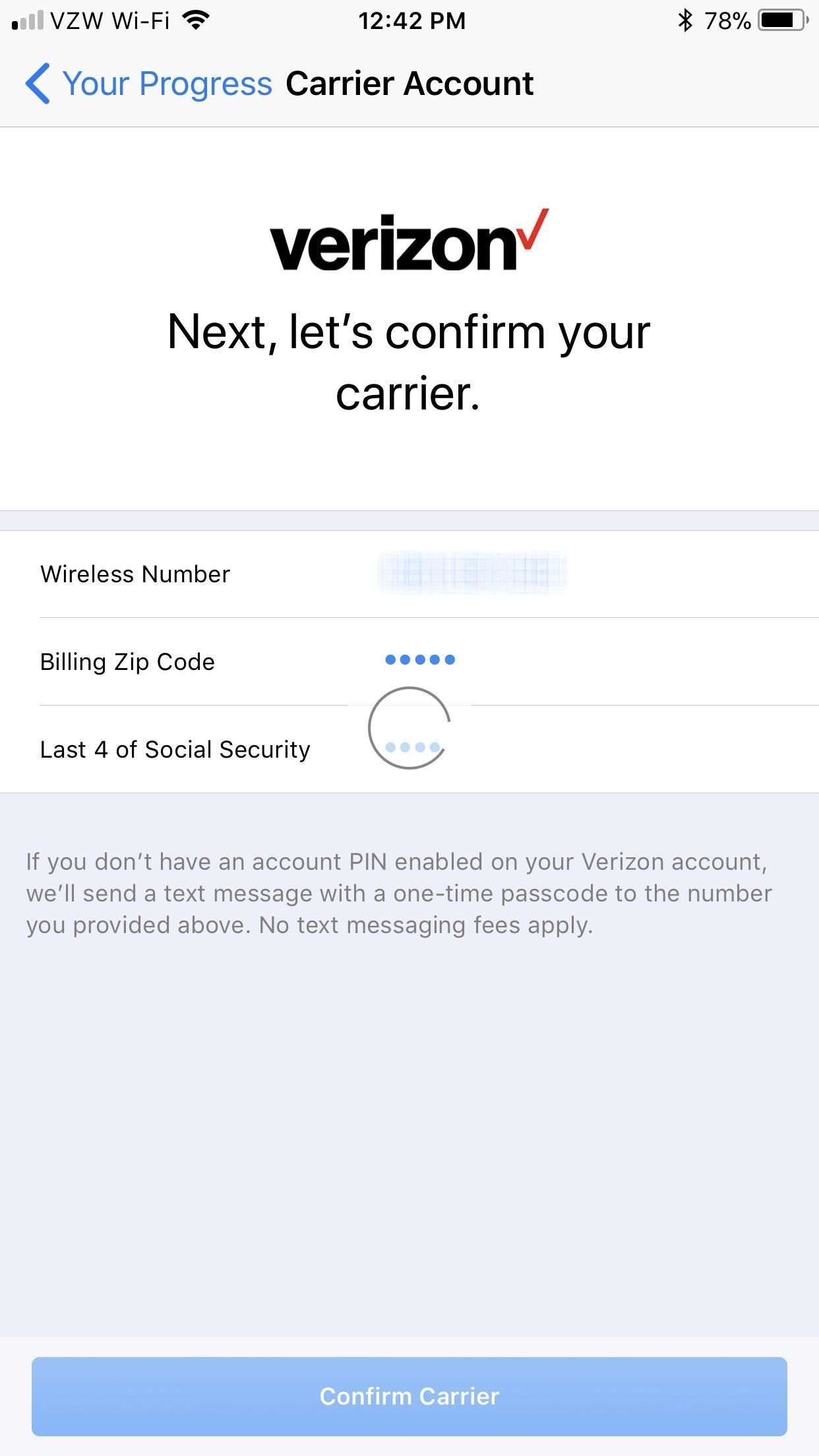Tap the Confirm Carrier button
The image size is (819, 1456).
point(409,1396)
